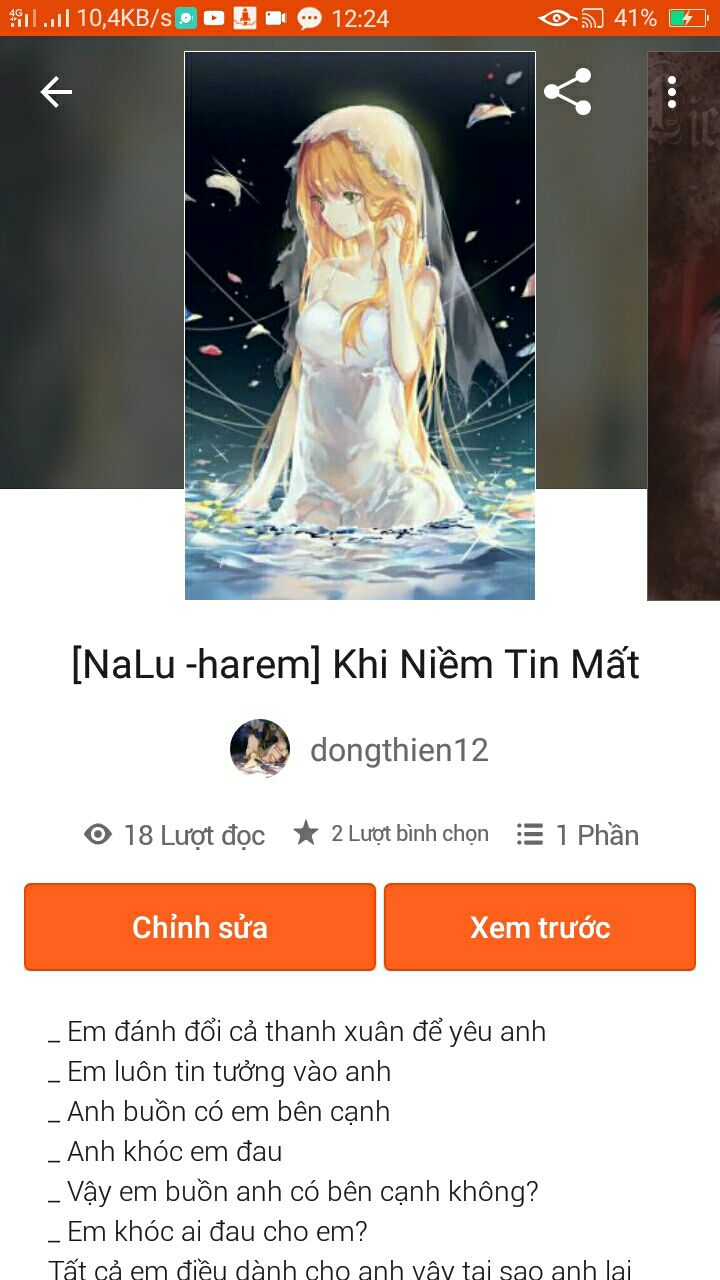The width and height of the screenshot is (720, 1280).
Task: Tap the Chỉnh sửa button
Action: [x=200, y=927]
